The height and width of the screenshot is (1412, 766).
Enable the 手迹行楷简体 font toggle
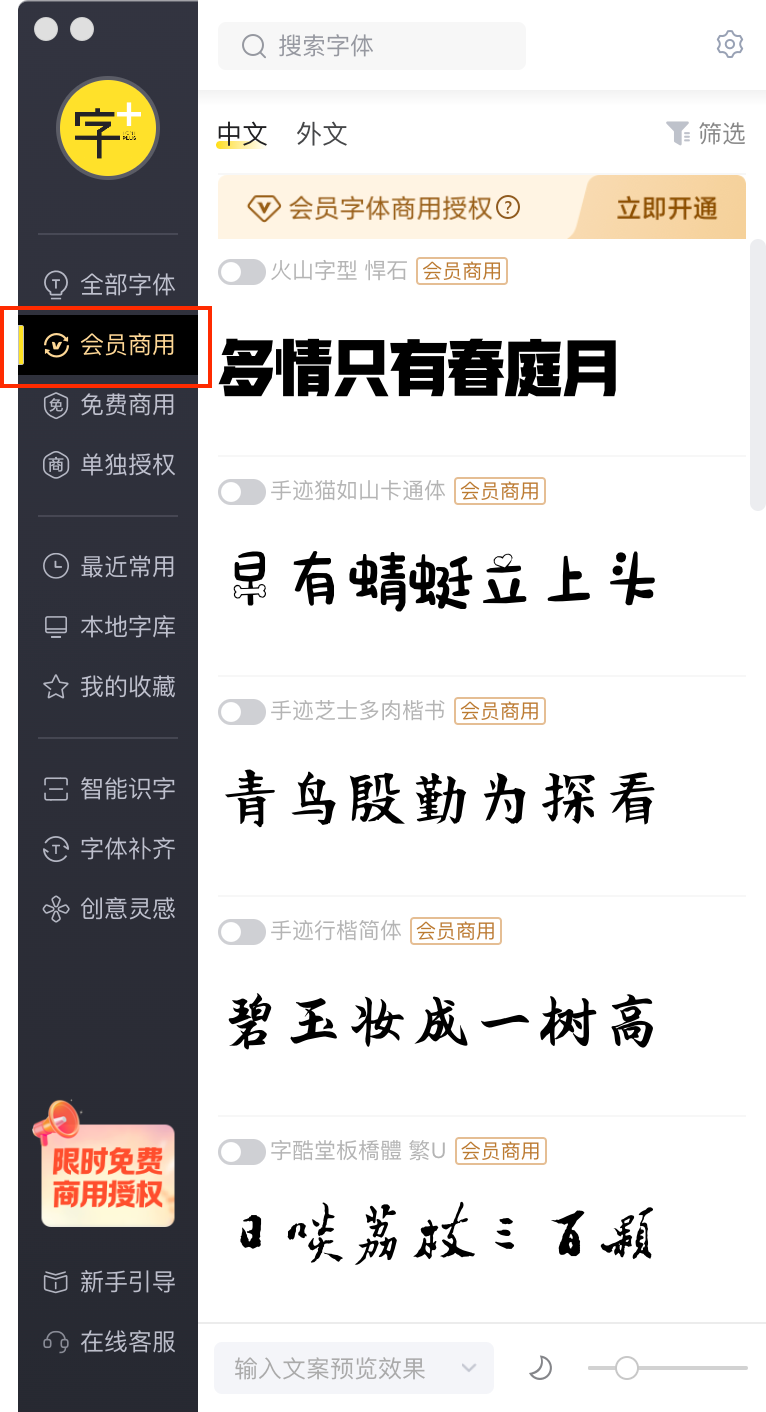[x=241, y=931]
